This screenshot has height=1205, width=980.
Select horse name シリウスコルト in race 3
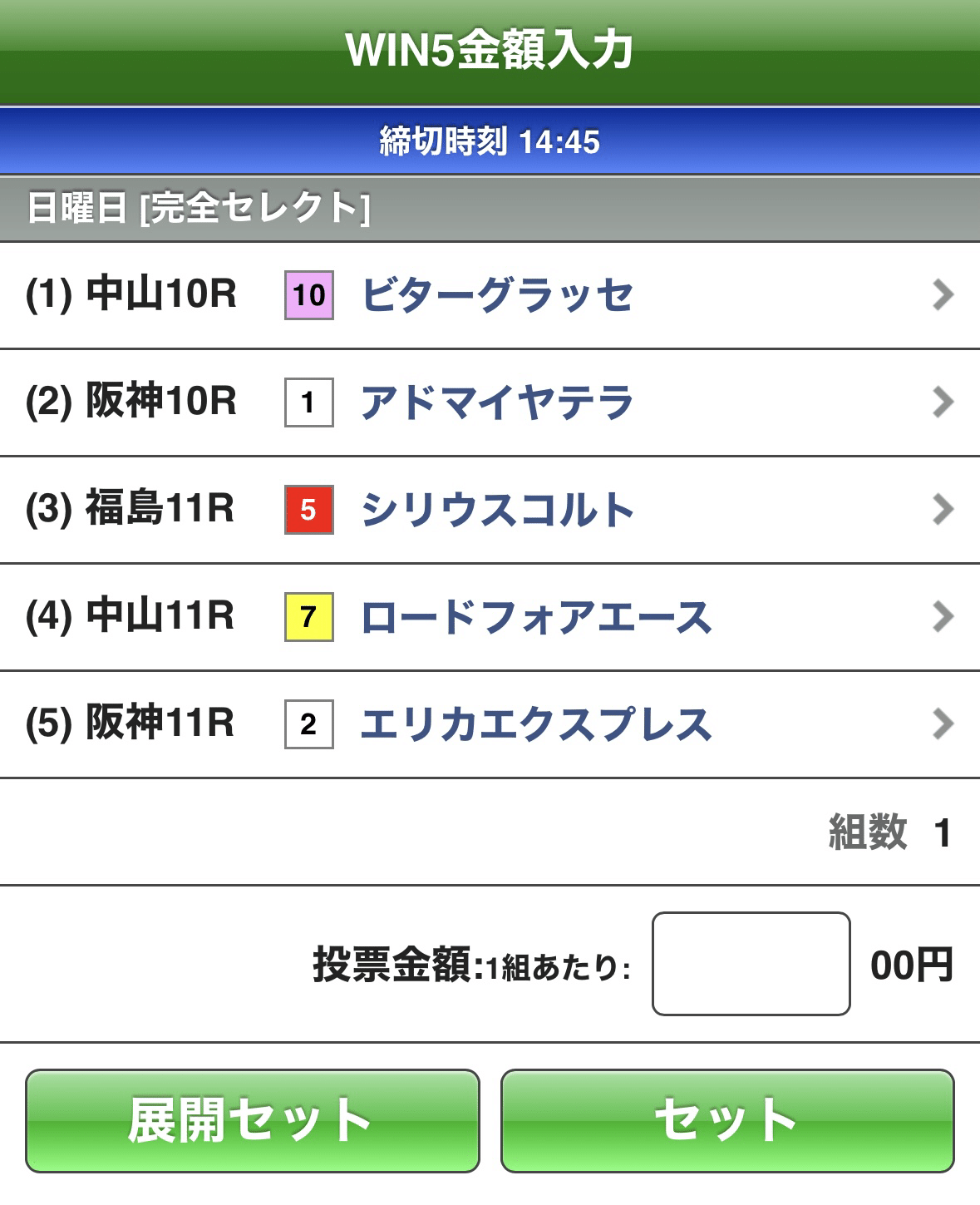(x=495, y=510)
